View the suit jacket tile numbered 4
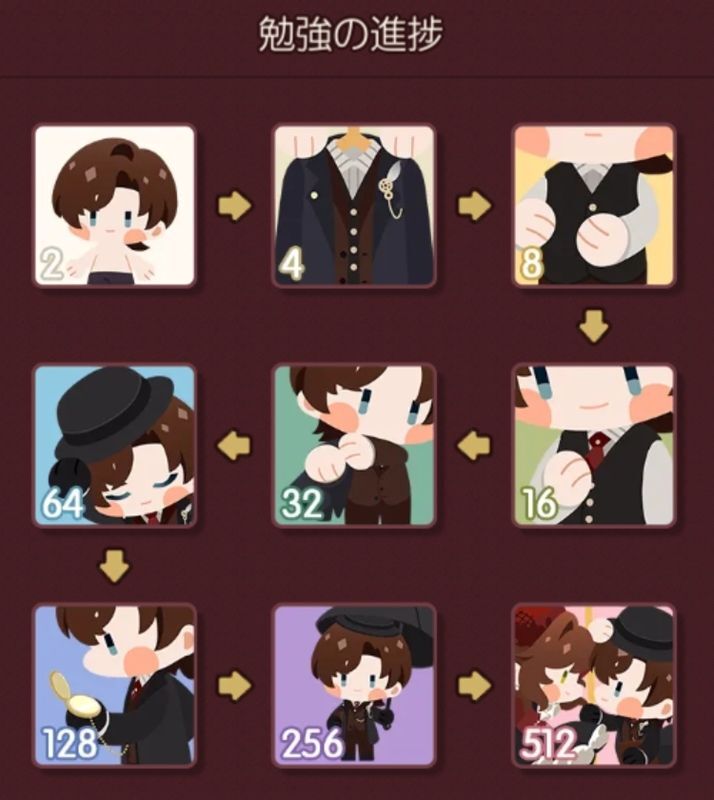The image size is (714, 800). (354, 206)
